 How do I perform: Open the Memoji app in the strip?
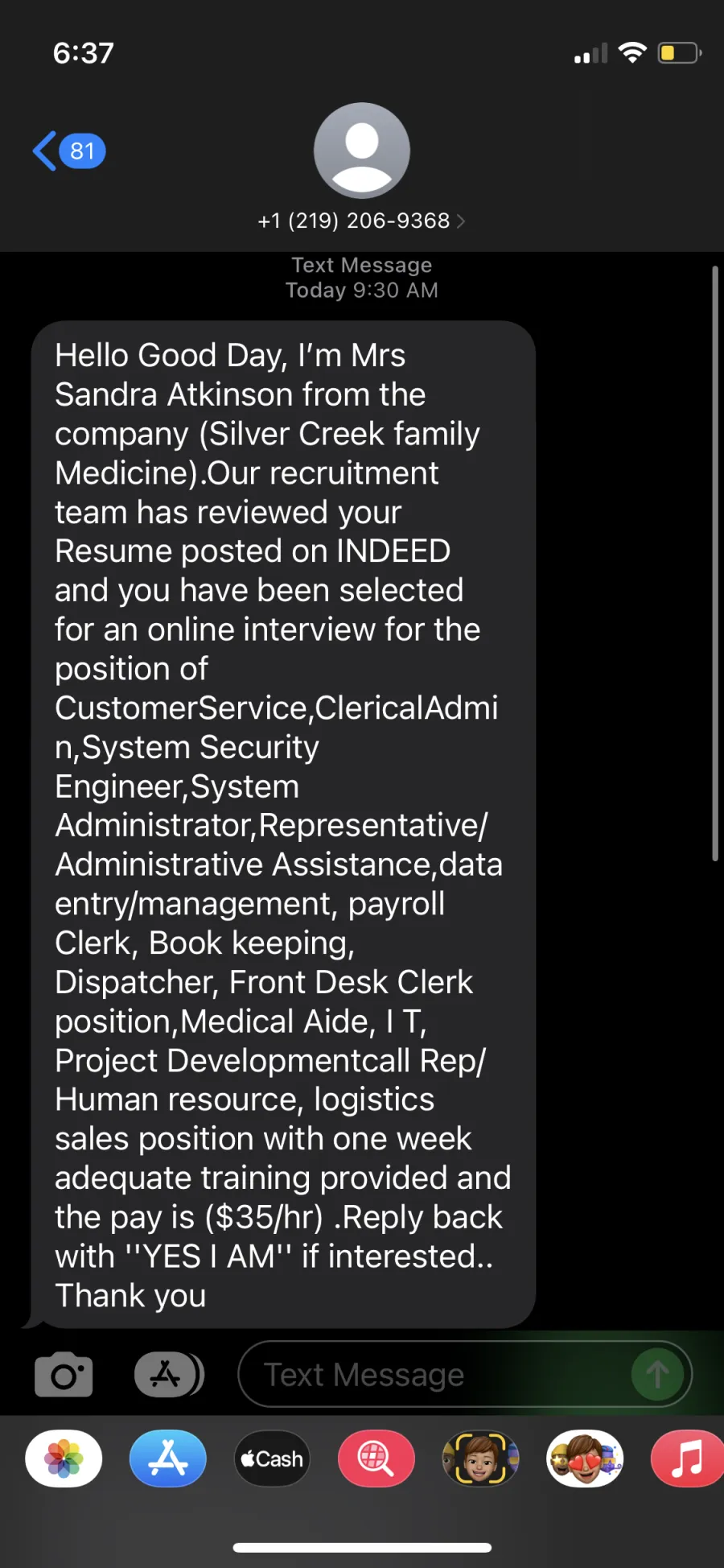pyautogui.click(x=480, y=1459)
